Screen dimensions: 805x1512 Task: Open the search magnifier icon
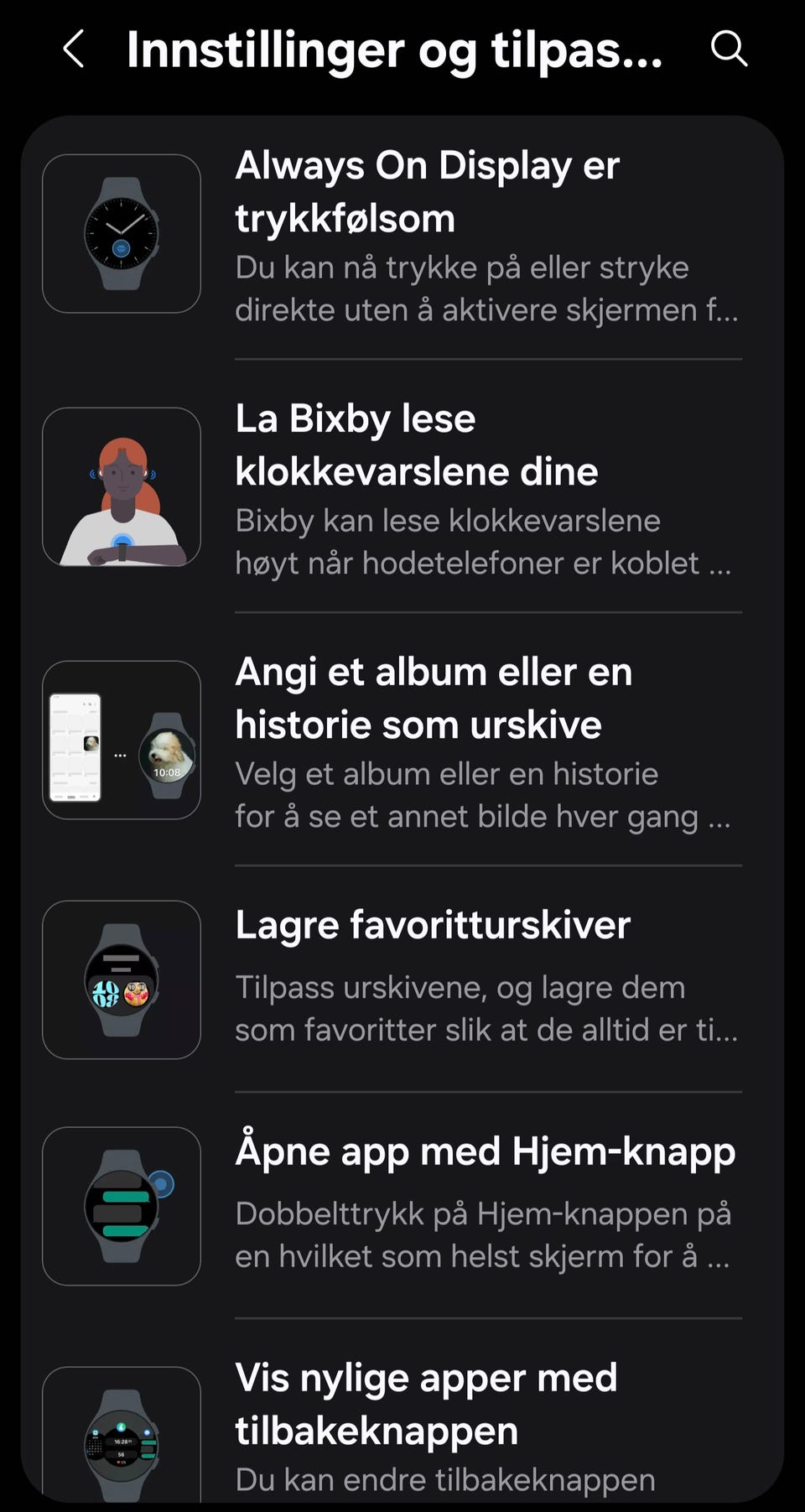[729, 49]
